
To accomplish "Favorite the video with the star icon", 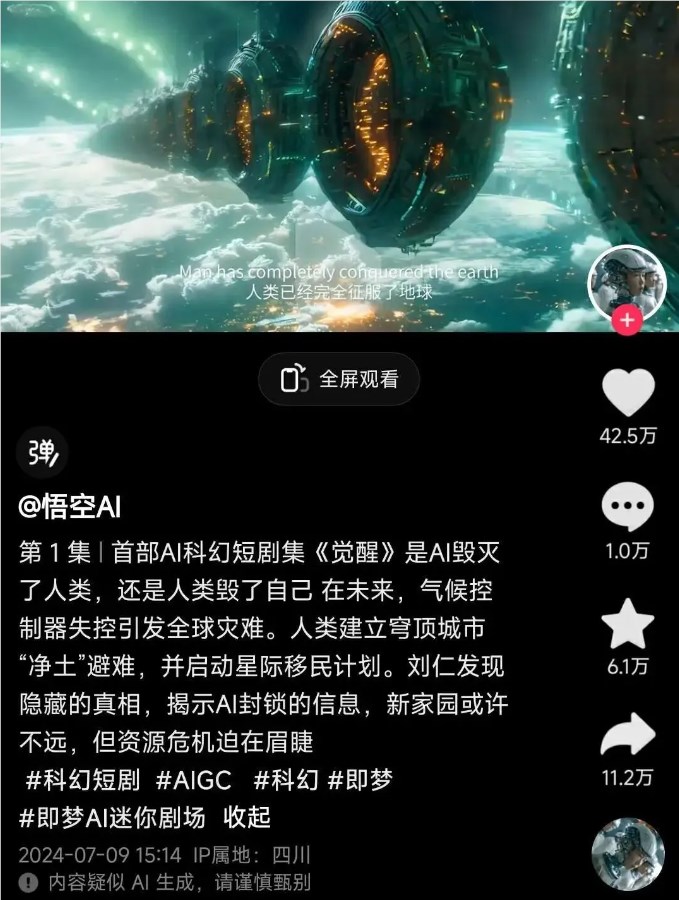I will tap(628, 624).
